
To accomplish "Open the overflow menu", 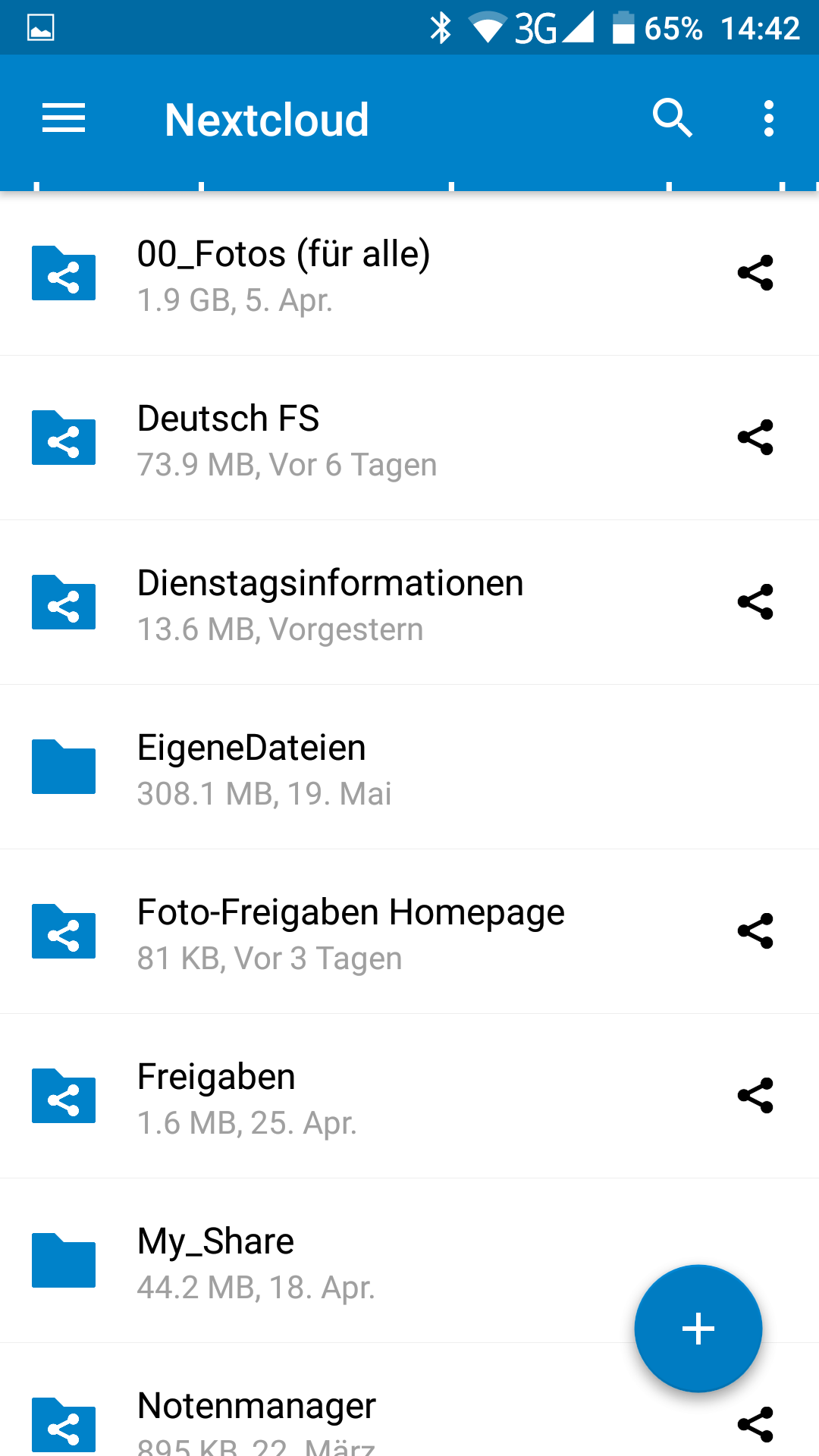I will (769, 119).
